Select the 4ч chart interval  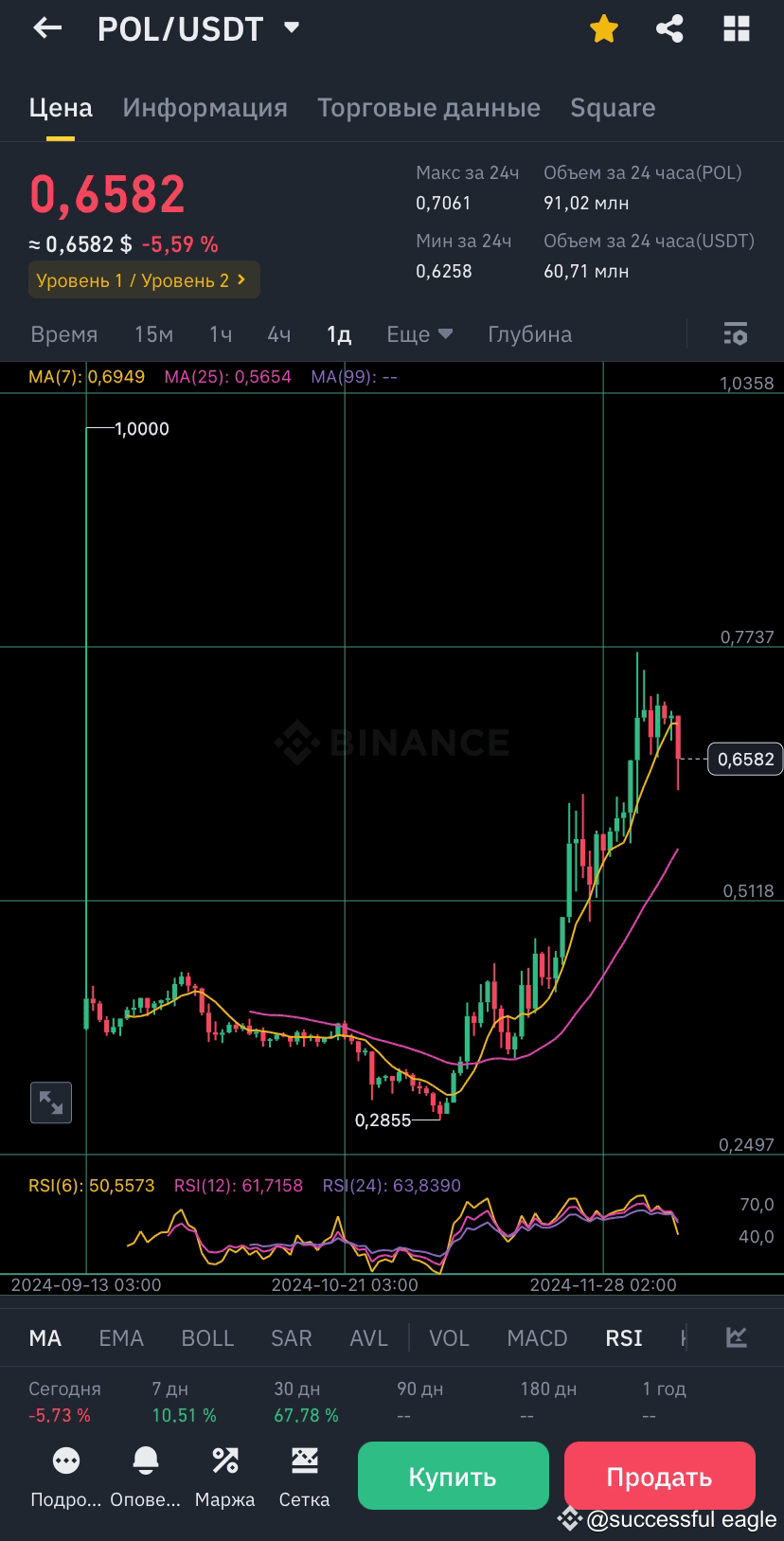click(x=278, y=334)
